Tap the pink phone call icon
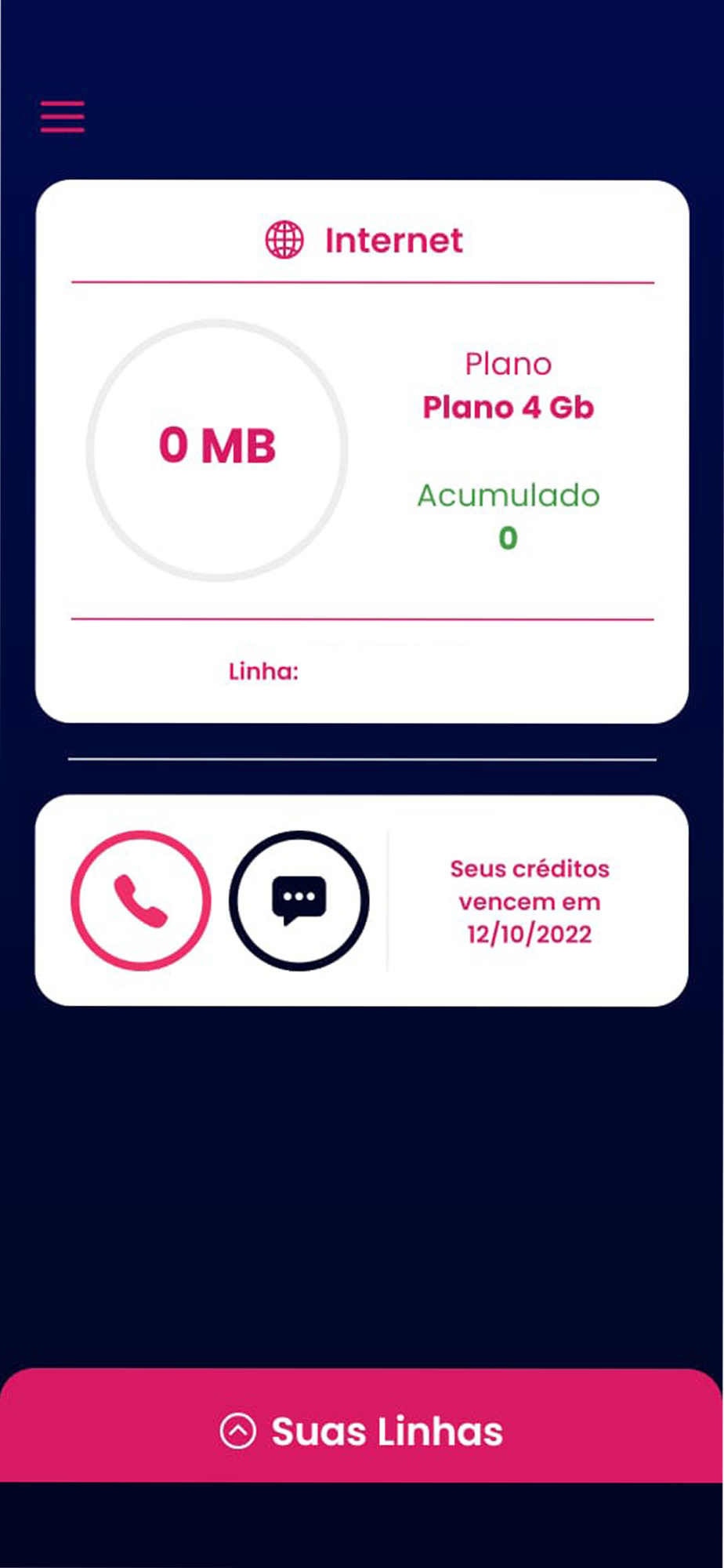 141,901
